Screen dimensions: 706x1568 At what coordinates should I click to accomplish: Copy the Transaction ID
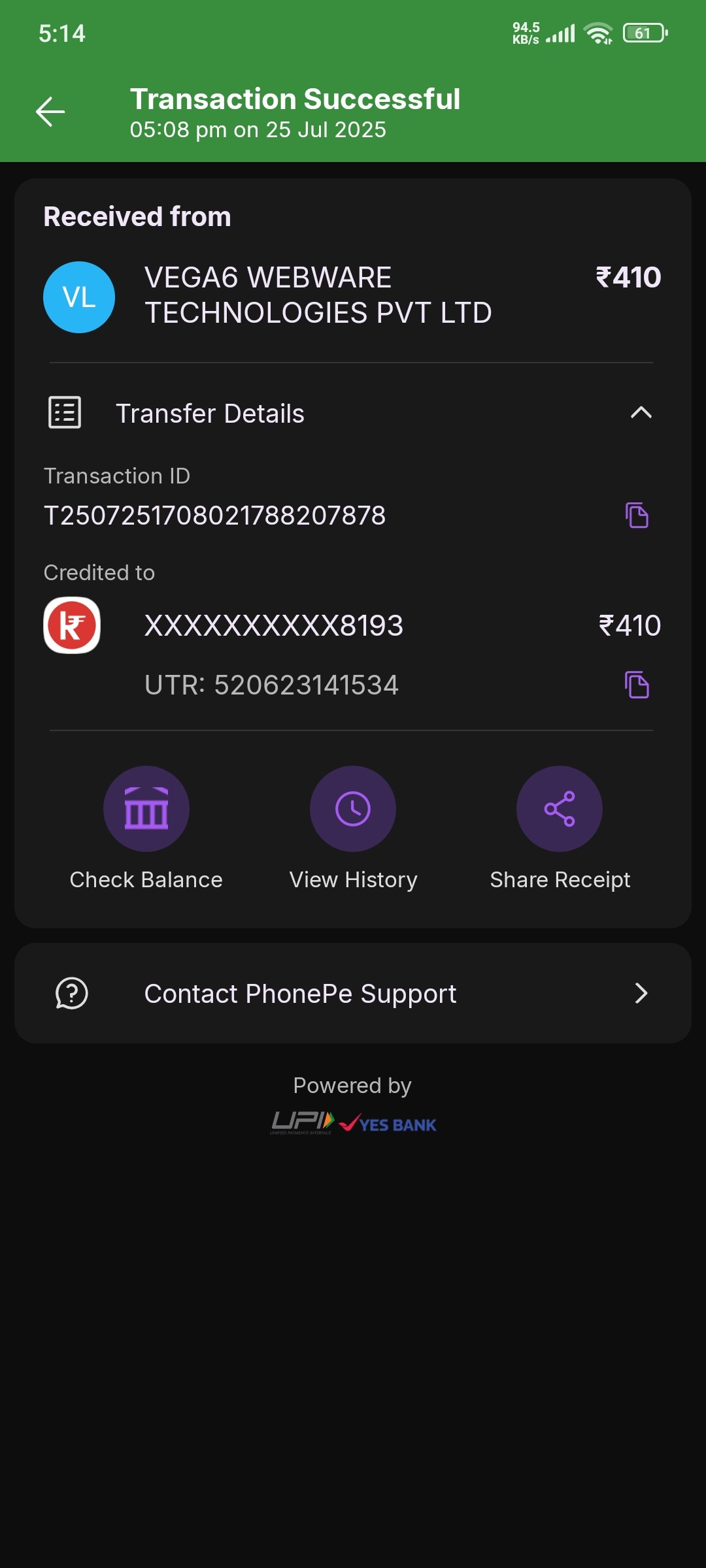637,515
